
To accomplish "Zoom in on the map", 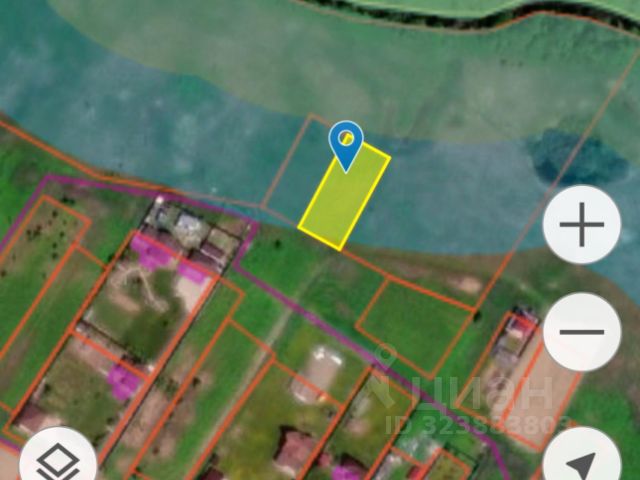I will click(x=581, y=225).
